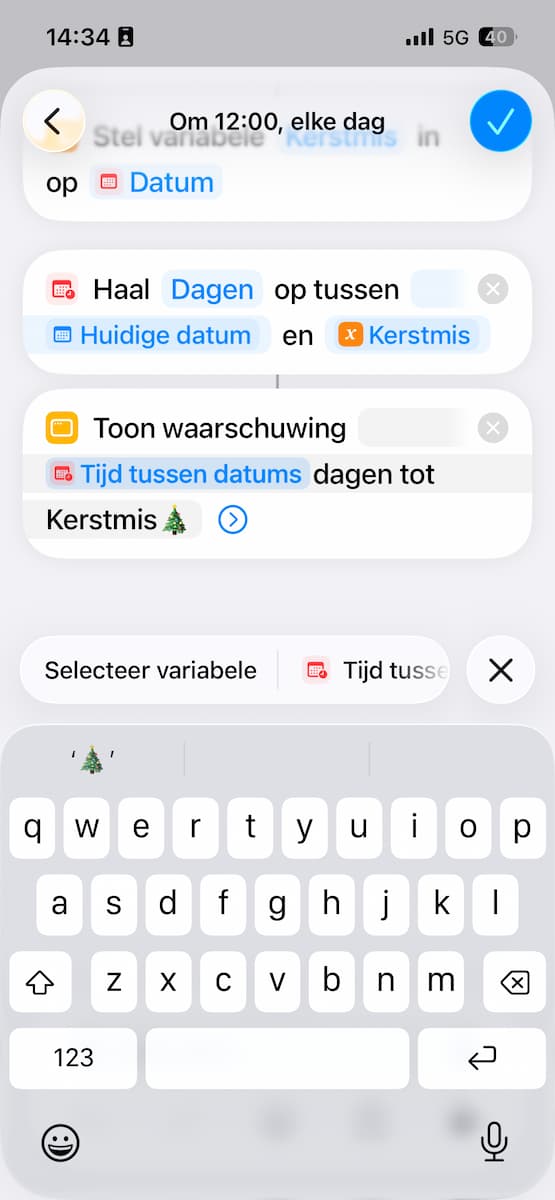The height and width of the screenshot is (1200, 555).
Task: Tap the backspace key
Action: point(515,983)
